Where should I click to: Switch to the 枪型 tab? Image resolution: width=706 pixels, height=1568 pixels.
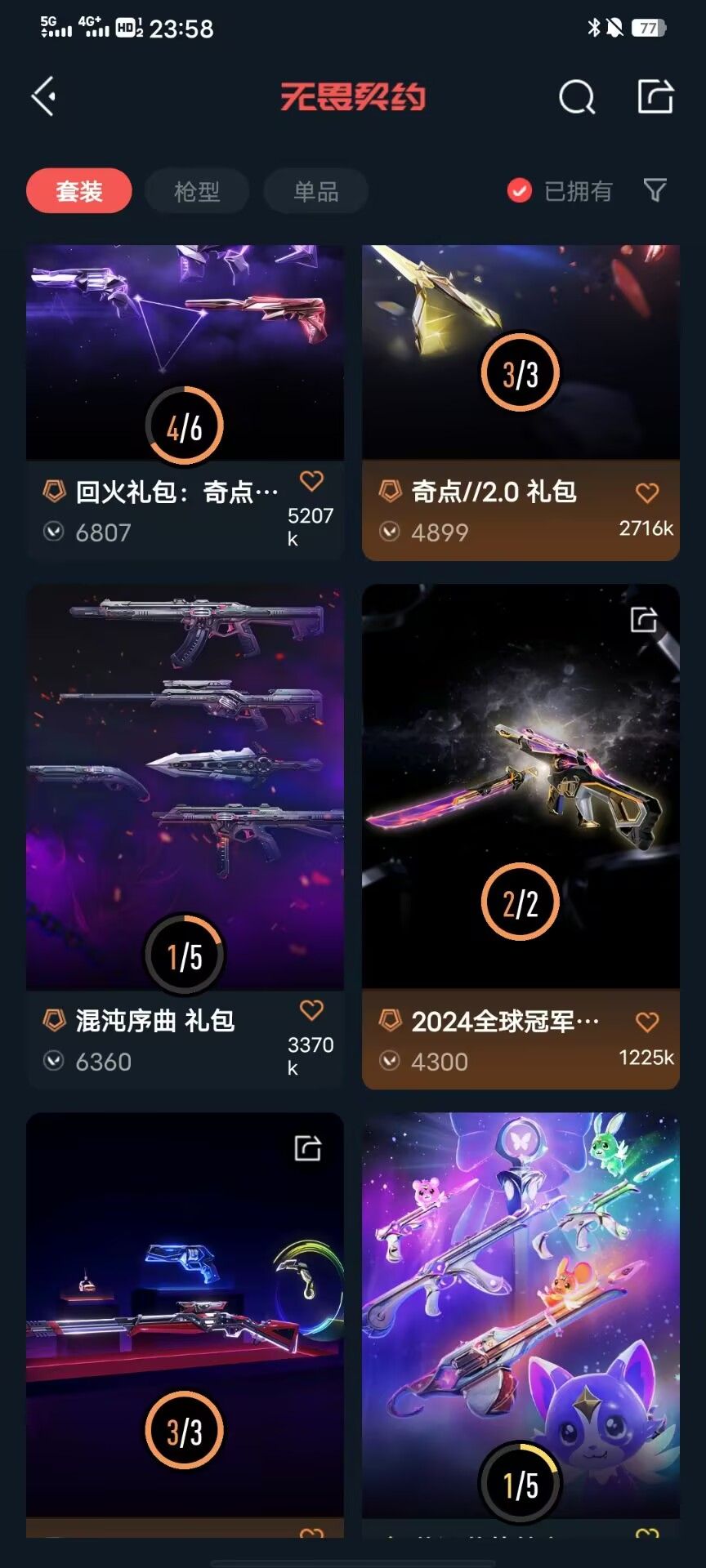196,191
